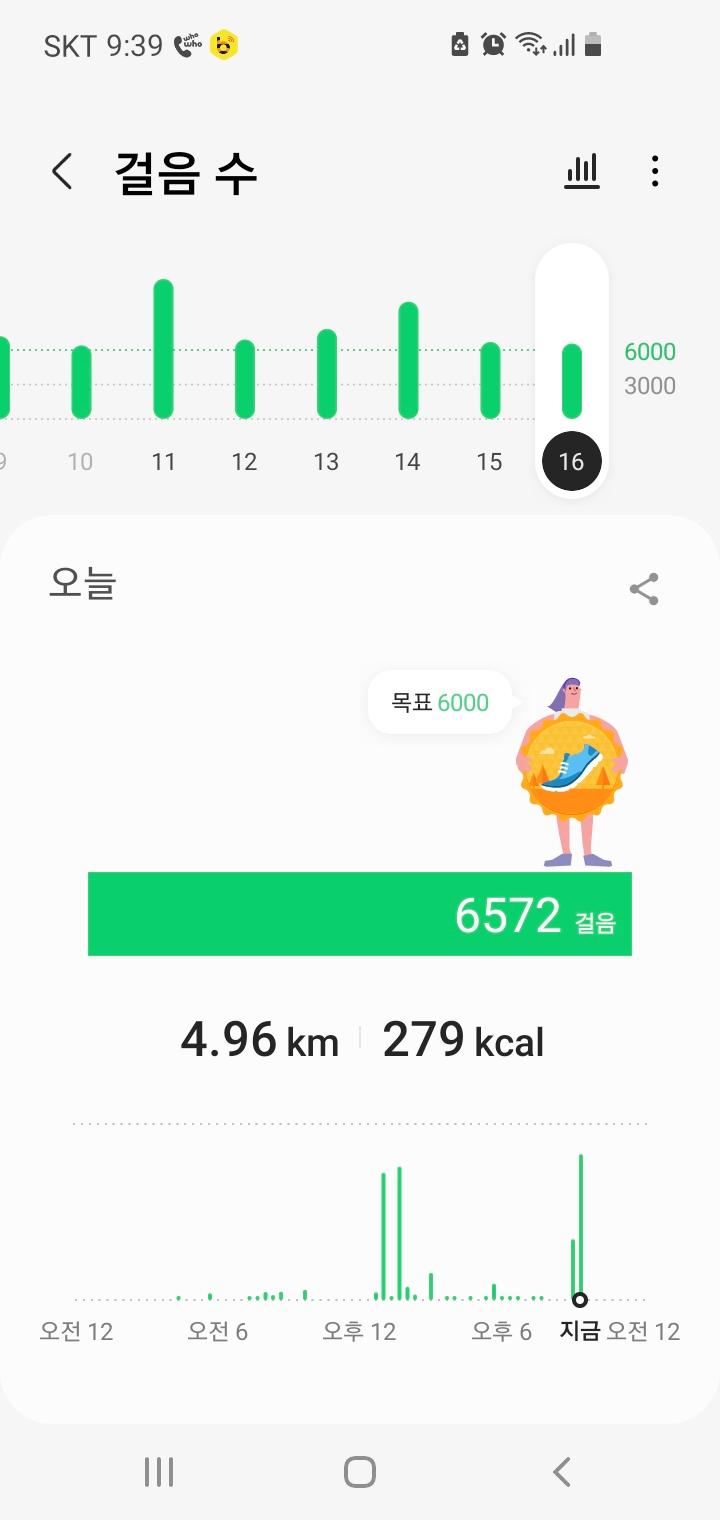Open the step trends chart icon
Viewport: 720px width, 1520px height.
pyautogui.click(x=581, y=172)
